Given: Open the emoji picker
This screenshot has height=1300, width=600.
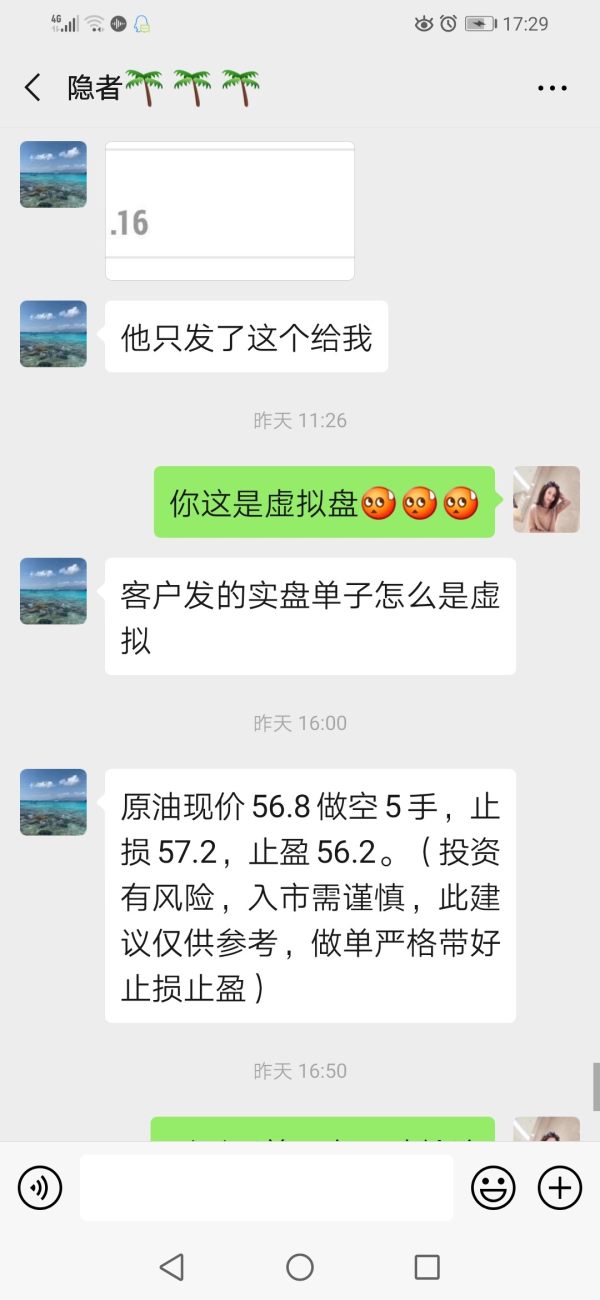Looking at the screenshot, I should tap(493, 1187).
